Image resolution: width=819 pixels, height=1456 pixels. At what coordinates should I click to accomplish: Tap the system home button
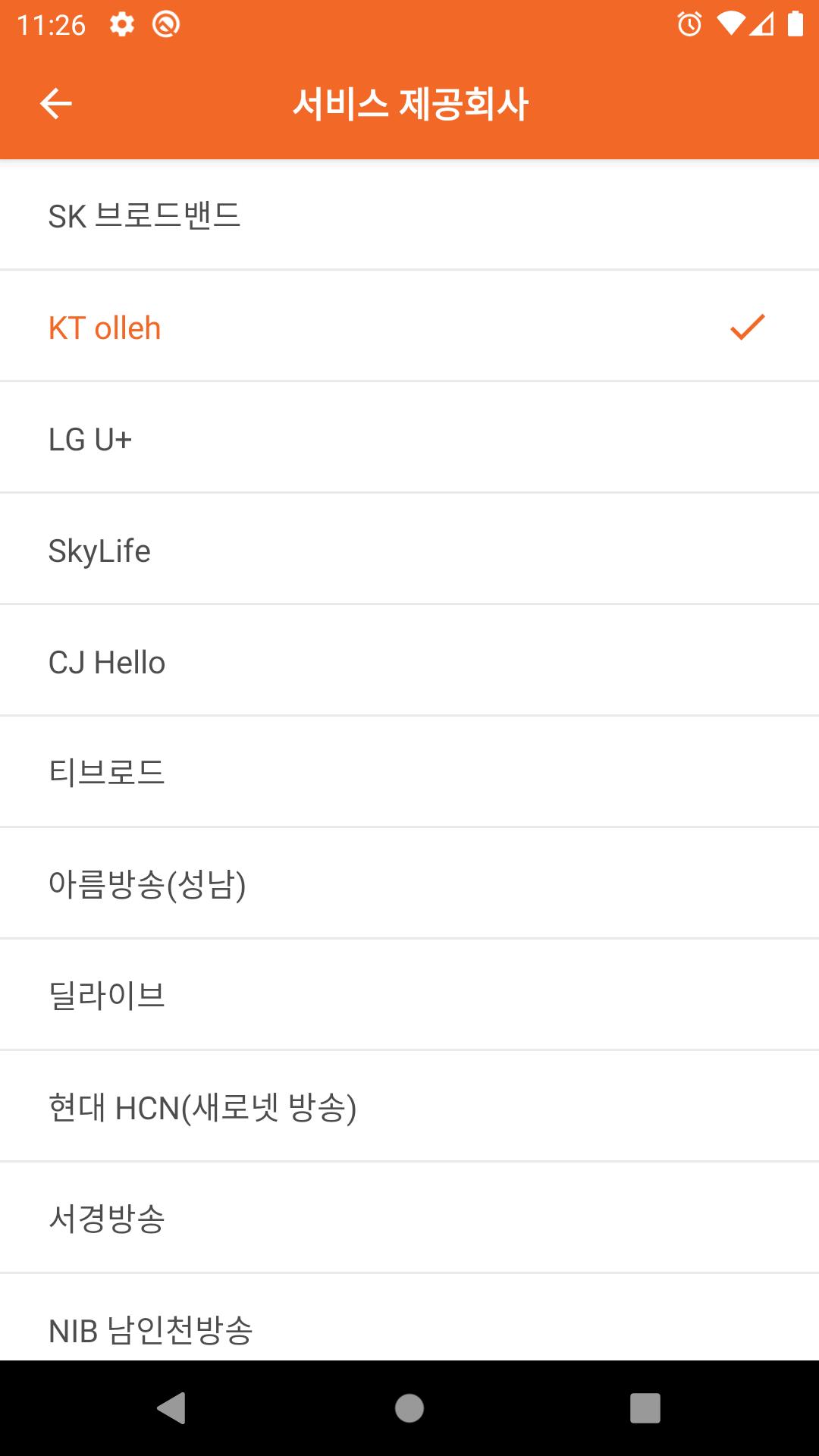click(x=409, y=1408)
